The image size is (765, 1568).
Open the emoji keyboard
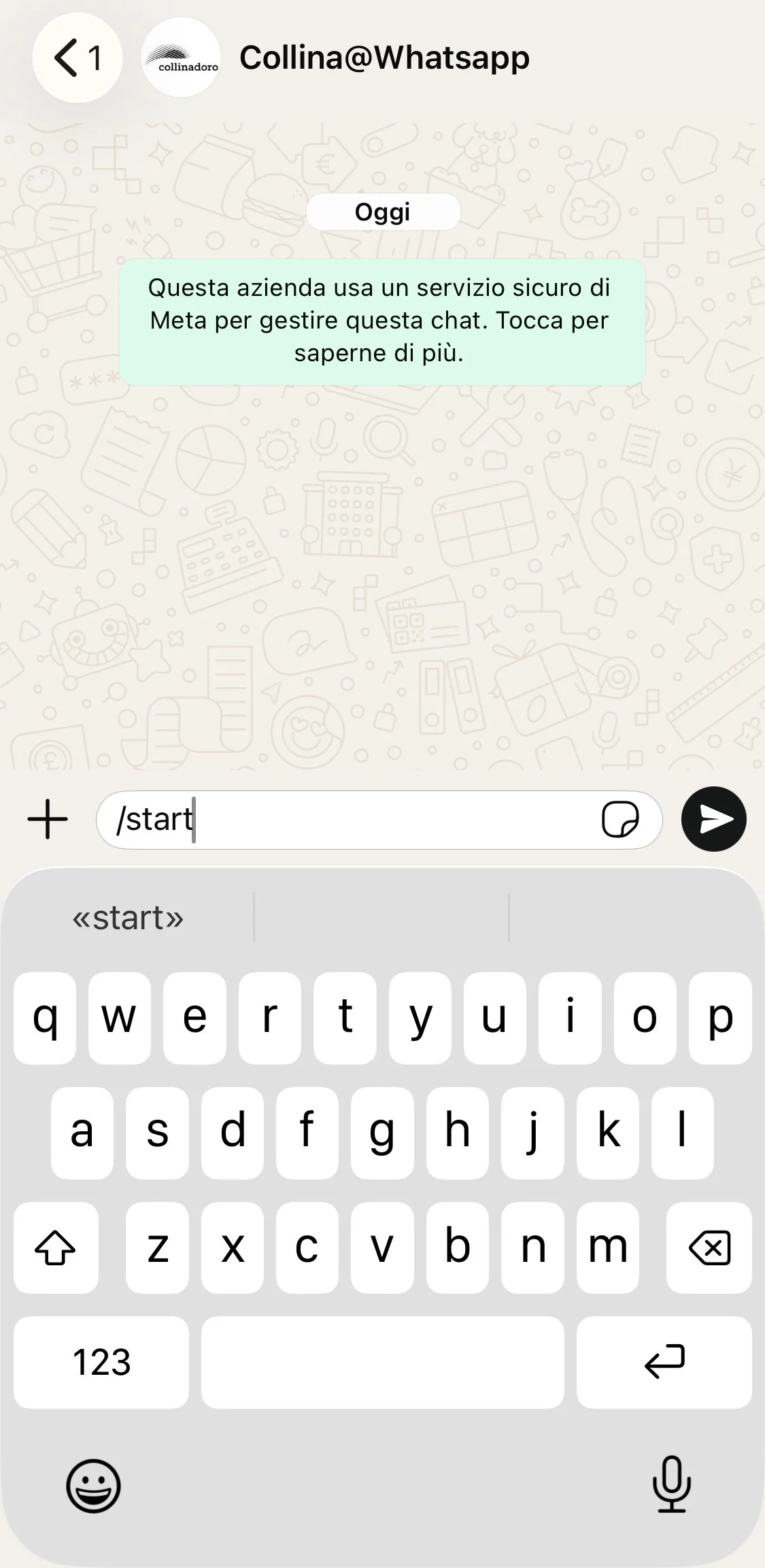pyautogui.click(x=93, y=1485)
